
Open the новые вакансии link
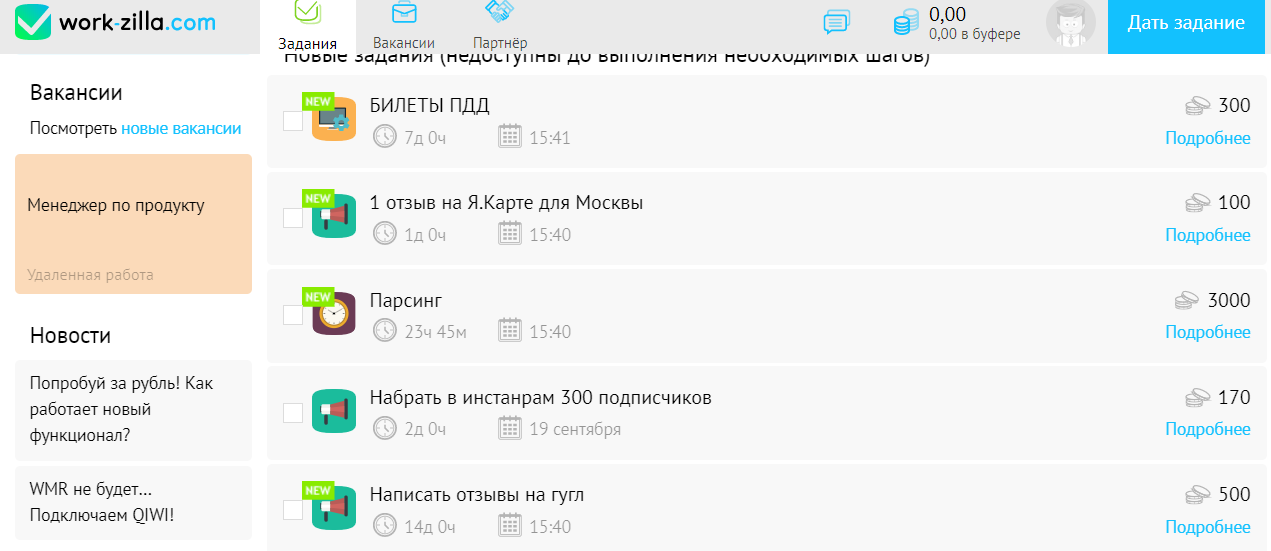coord(181,129)
